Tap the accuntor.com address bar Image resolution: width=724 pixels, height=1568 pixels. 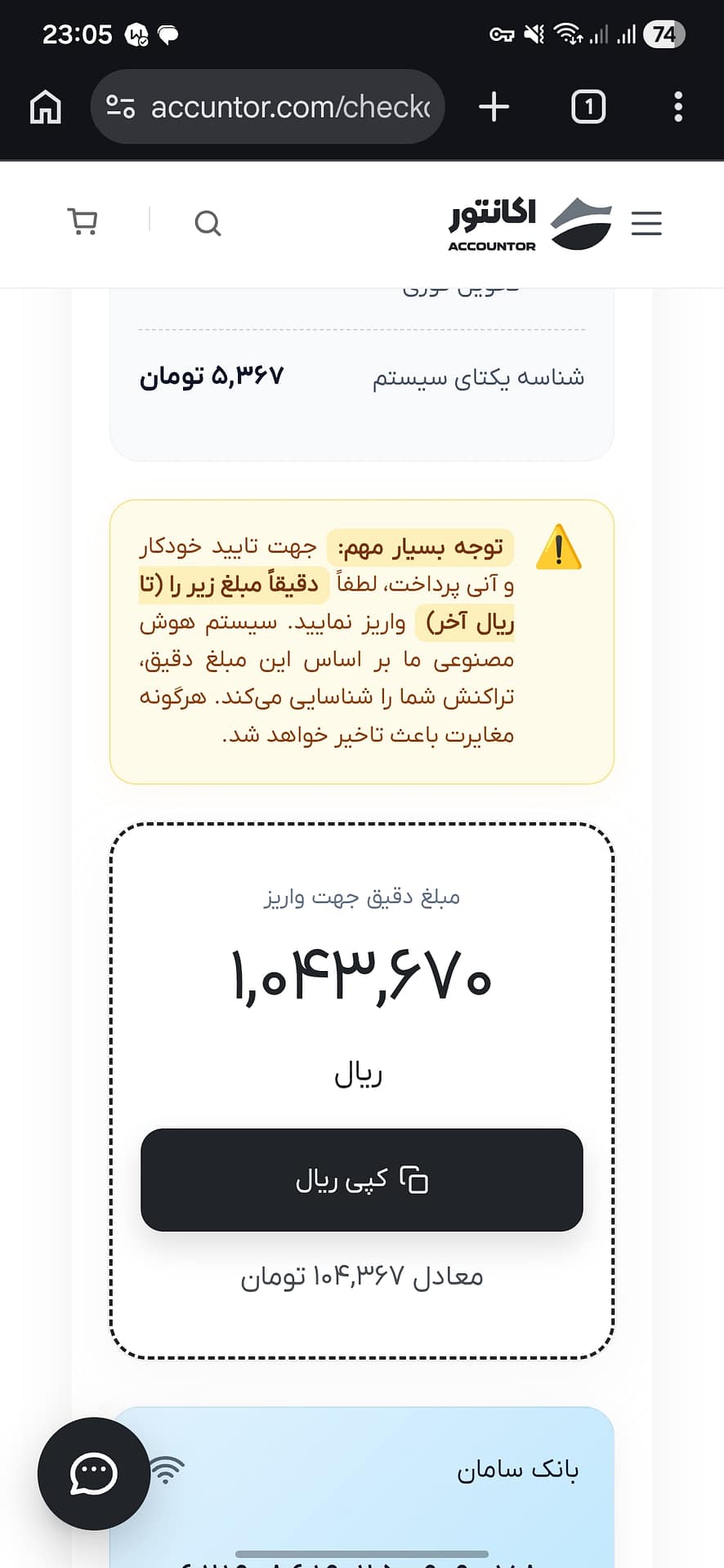[268, 107]
